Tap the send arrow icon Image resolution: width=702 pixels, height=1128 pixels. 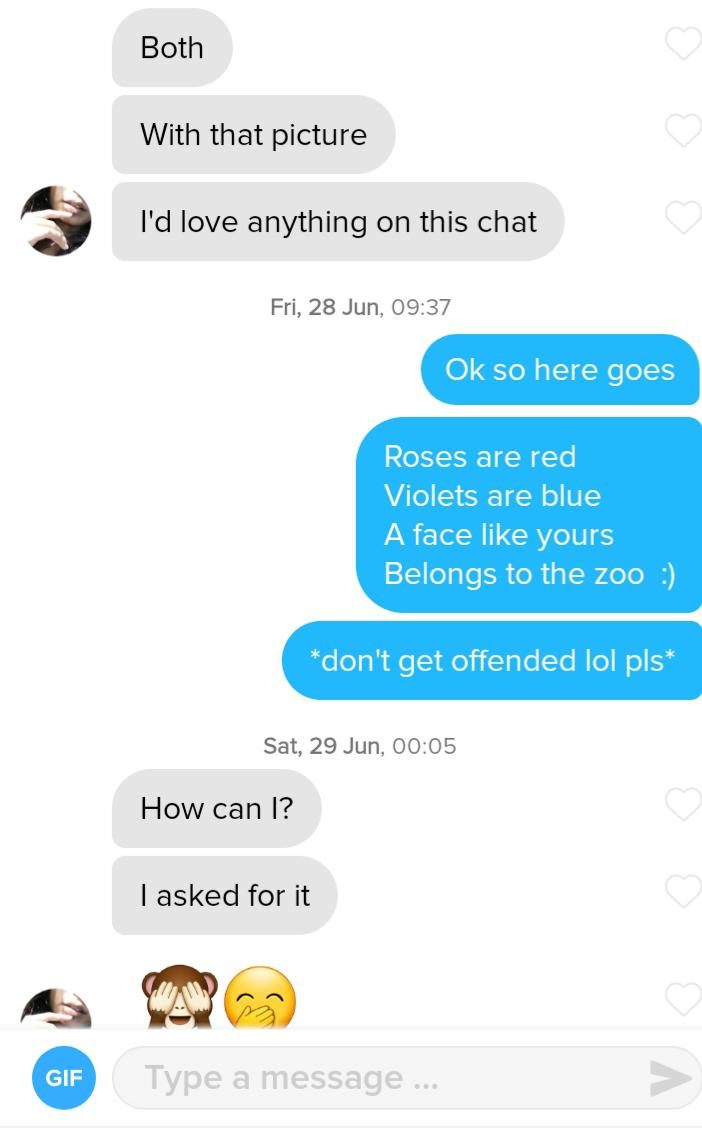tap(669, 1078)
